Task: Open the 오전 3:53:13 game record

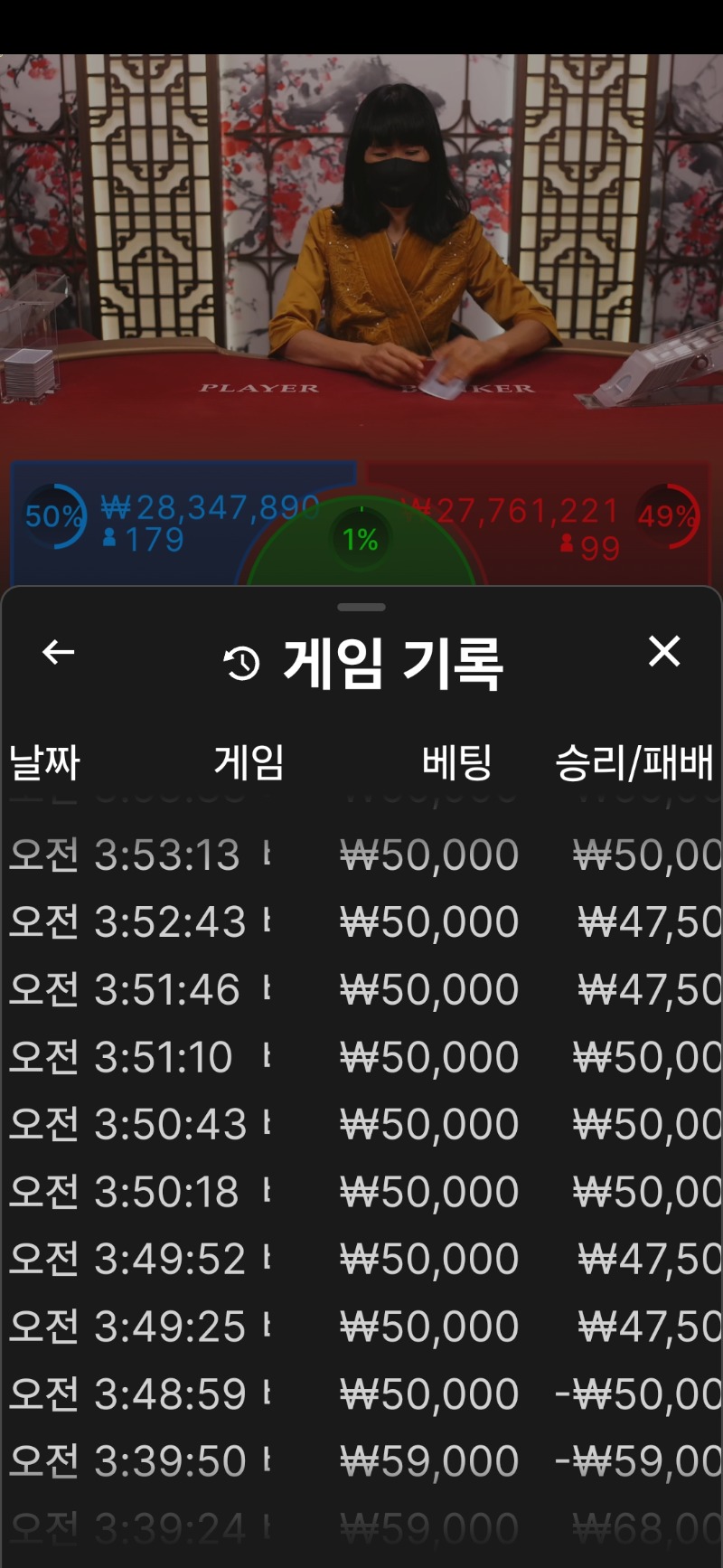Action: click(x=361, y=855)
